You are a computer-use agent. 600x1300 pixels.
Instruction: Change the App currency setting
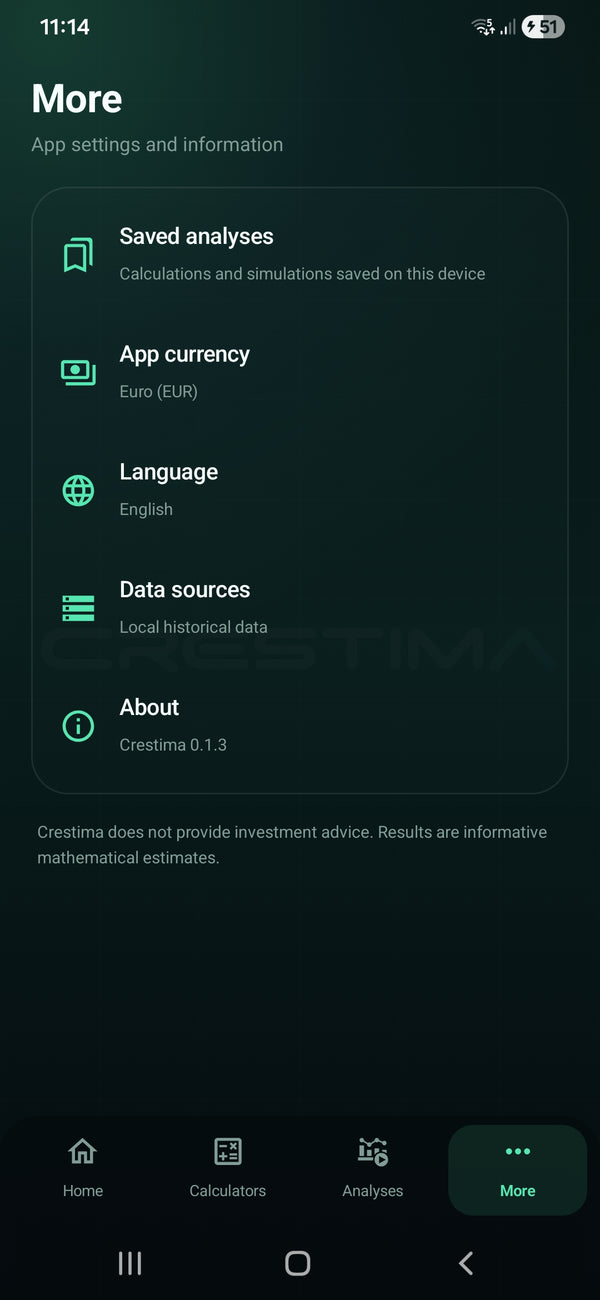[x=300, y=372]
